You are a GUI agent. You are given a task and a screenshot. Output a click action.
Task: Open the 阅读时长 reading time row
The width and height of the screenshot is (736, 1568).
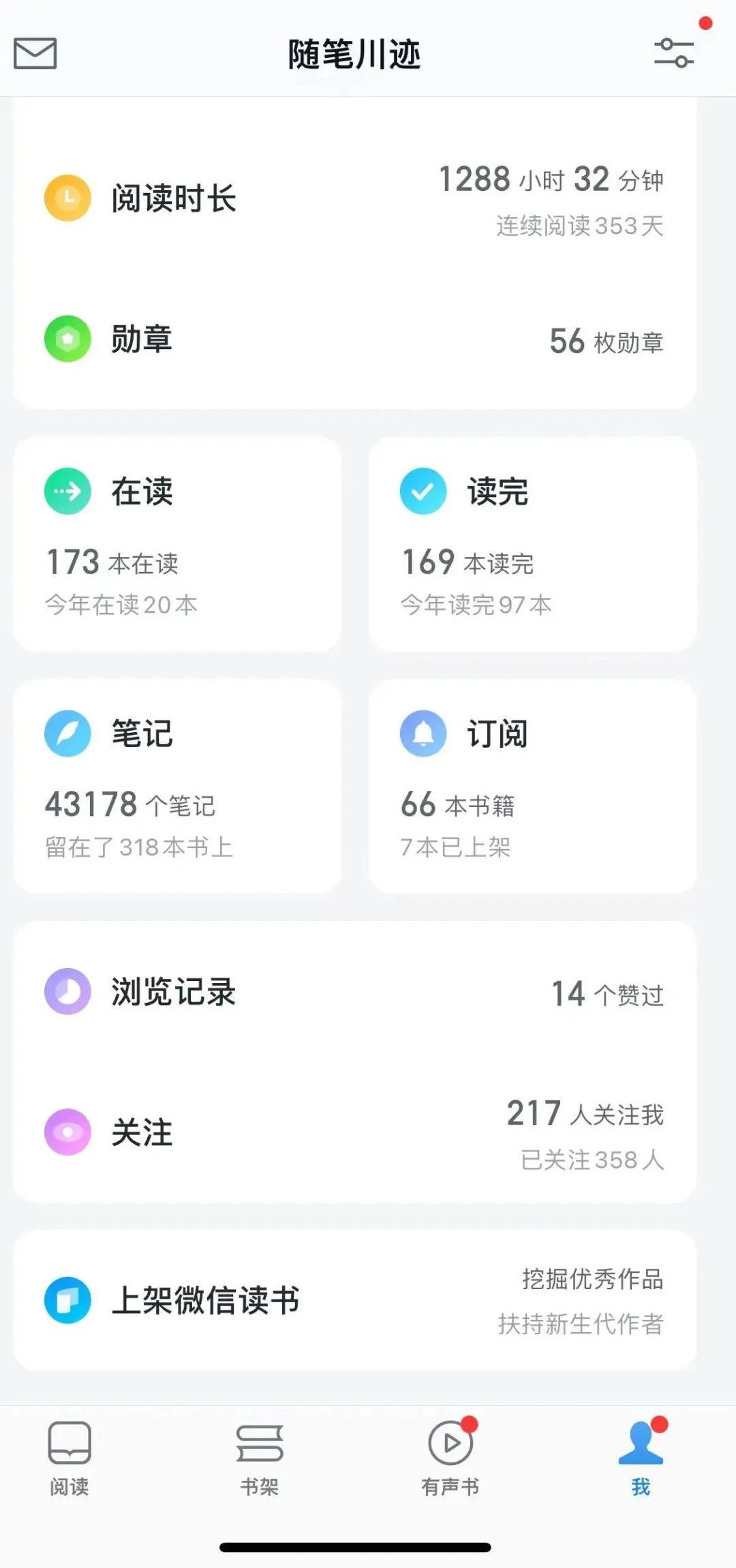coord(354,199)
